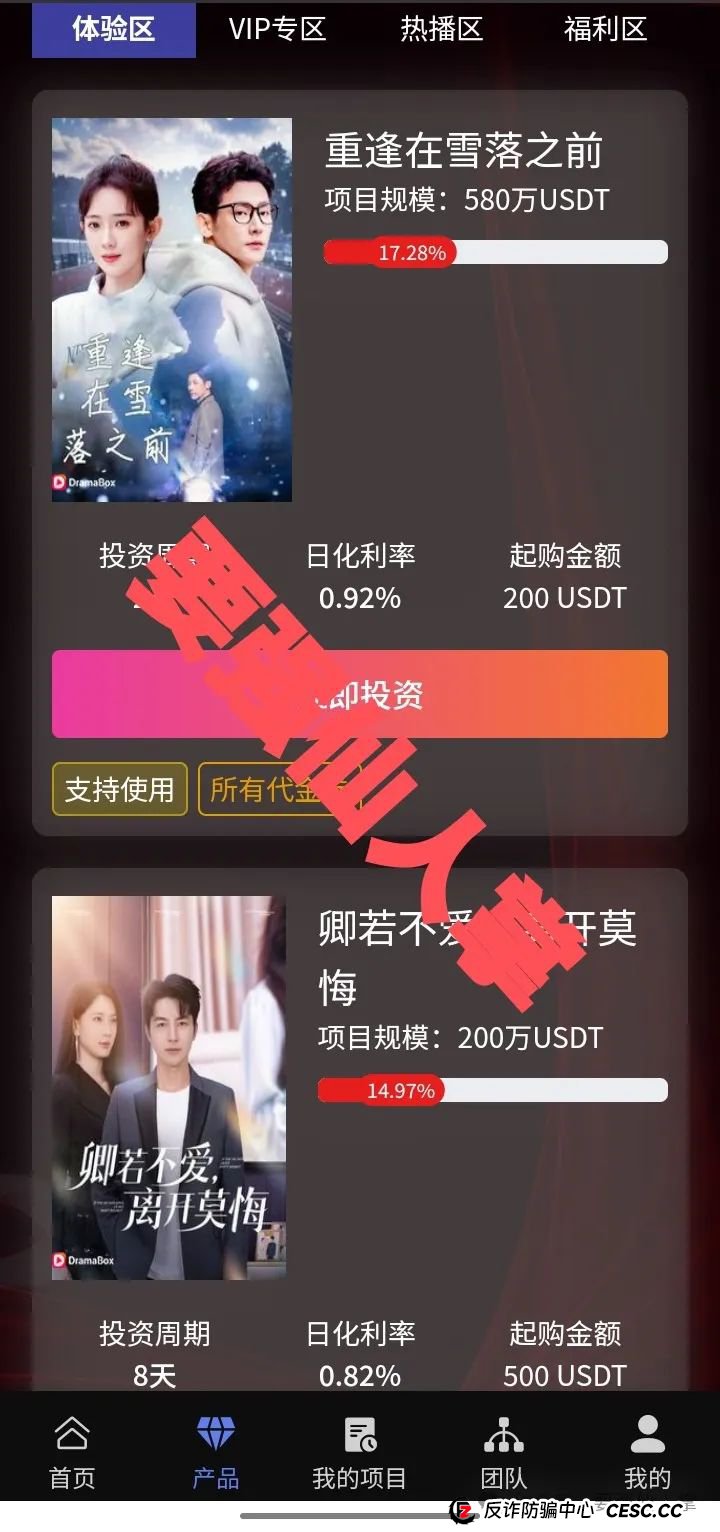Switch back to the 体验区 tab
The image size is (720, 1532).
113,29
